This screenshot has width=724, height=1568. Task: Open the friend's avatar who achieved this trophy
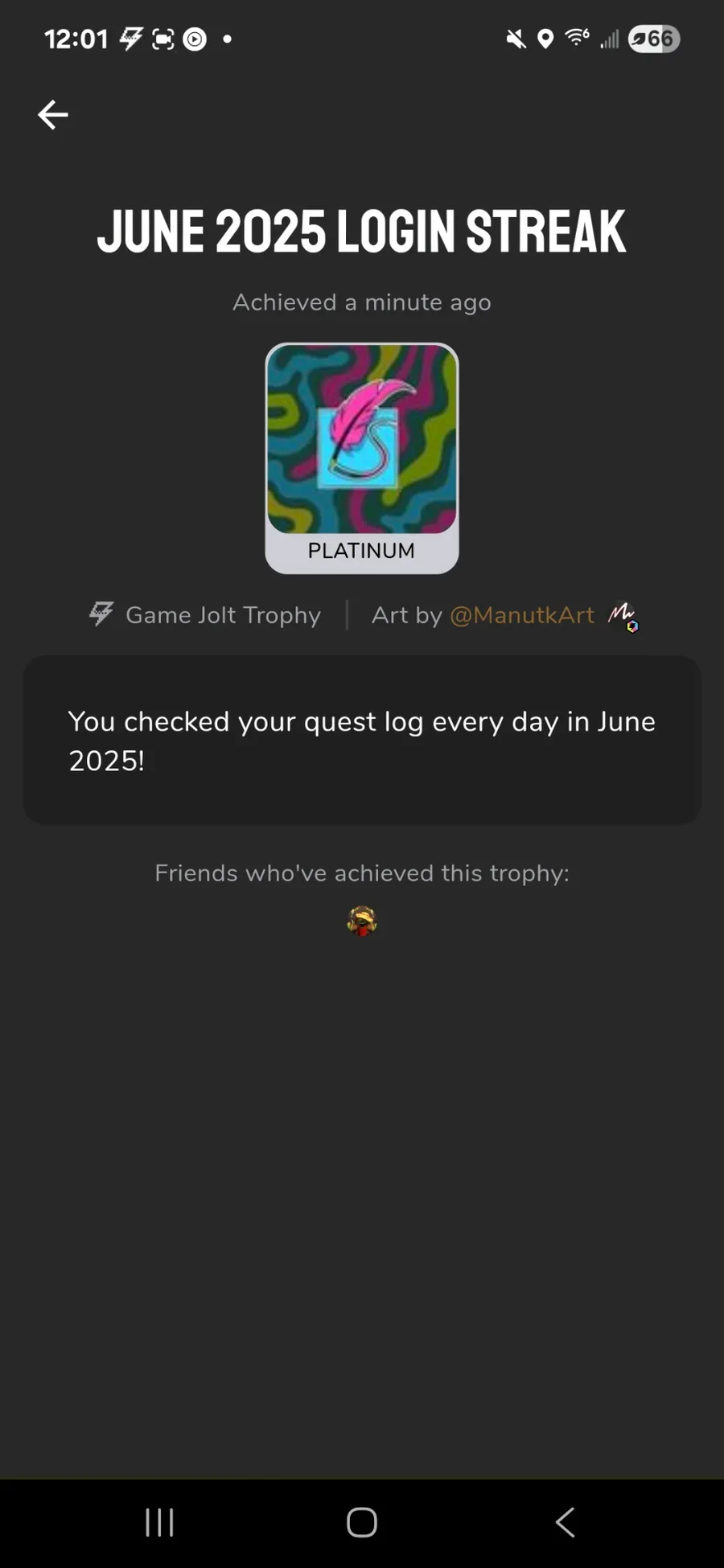pos(362,921)
